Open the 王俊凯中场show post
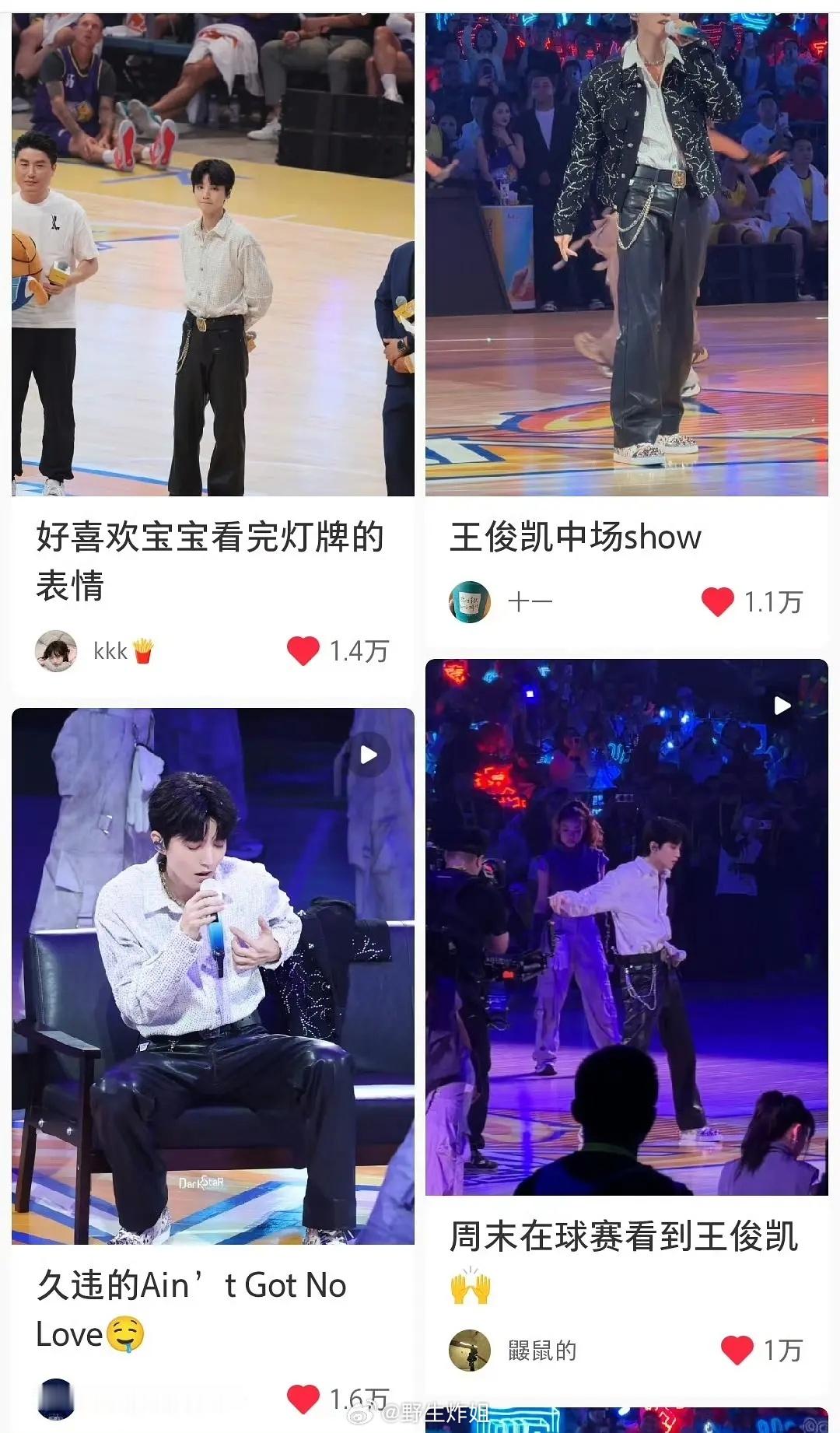Viewport: 840px width, 1433px height. coord(626,257)
